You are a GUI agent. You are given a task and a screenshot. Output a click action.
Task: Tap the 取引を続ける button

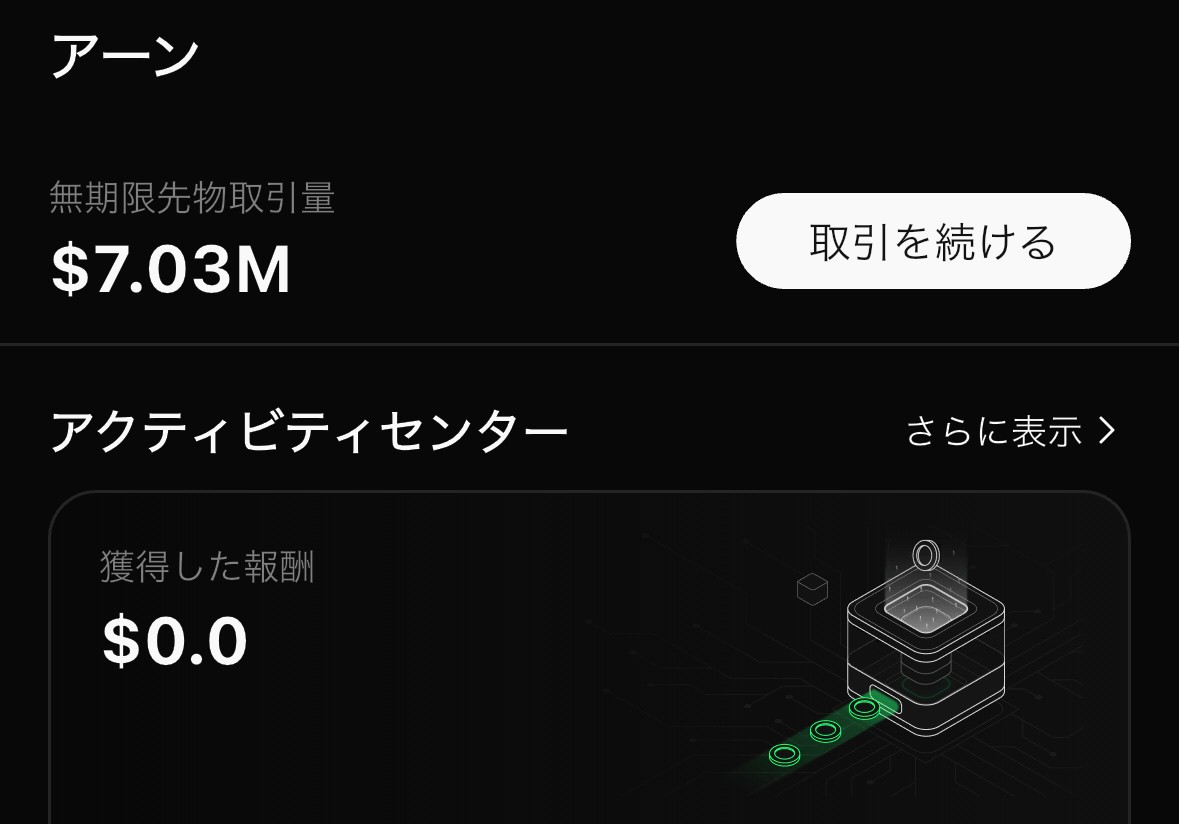933,242
